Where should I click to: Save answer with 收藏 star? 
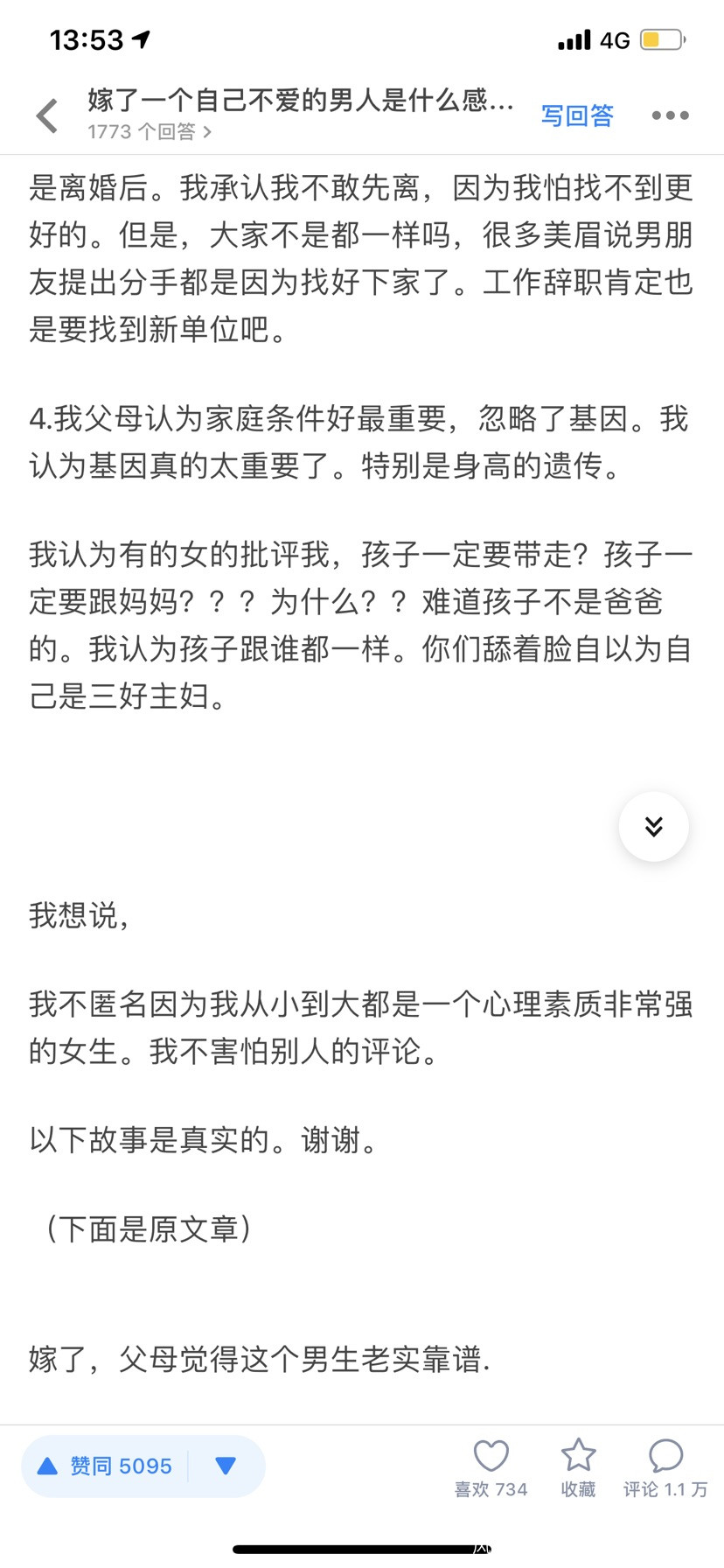tap(578, 1466)
